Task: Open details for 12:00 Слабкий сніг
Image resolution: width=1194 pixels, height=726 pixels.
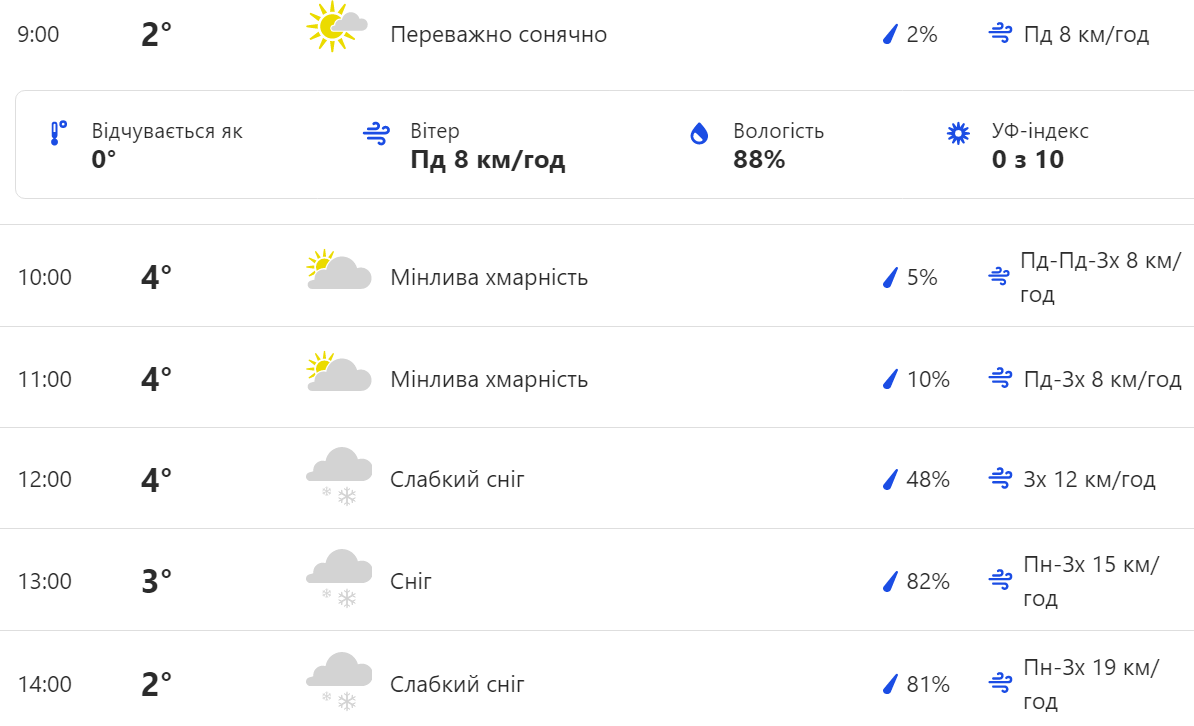Action: tap(596, 479)
